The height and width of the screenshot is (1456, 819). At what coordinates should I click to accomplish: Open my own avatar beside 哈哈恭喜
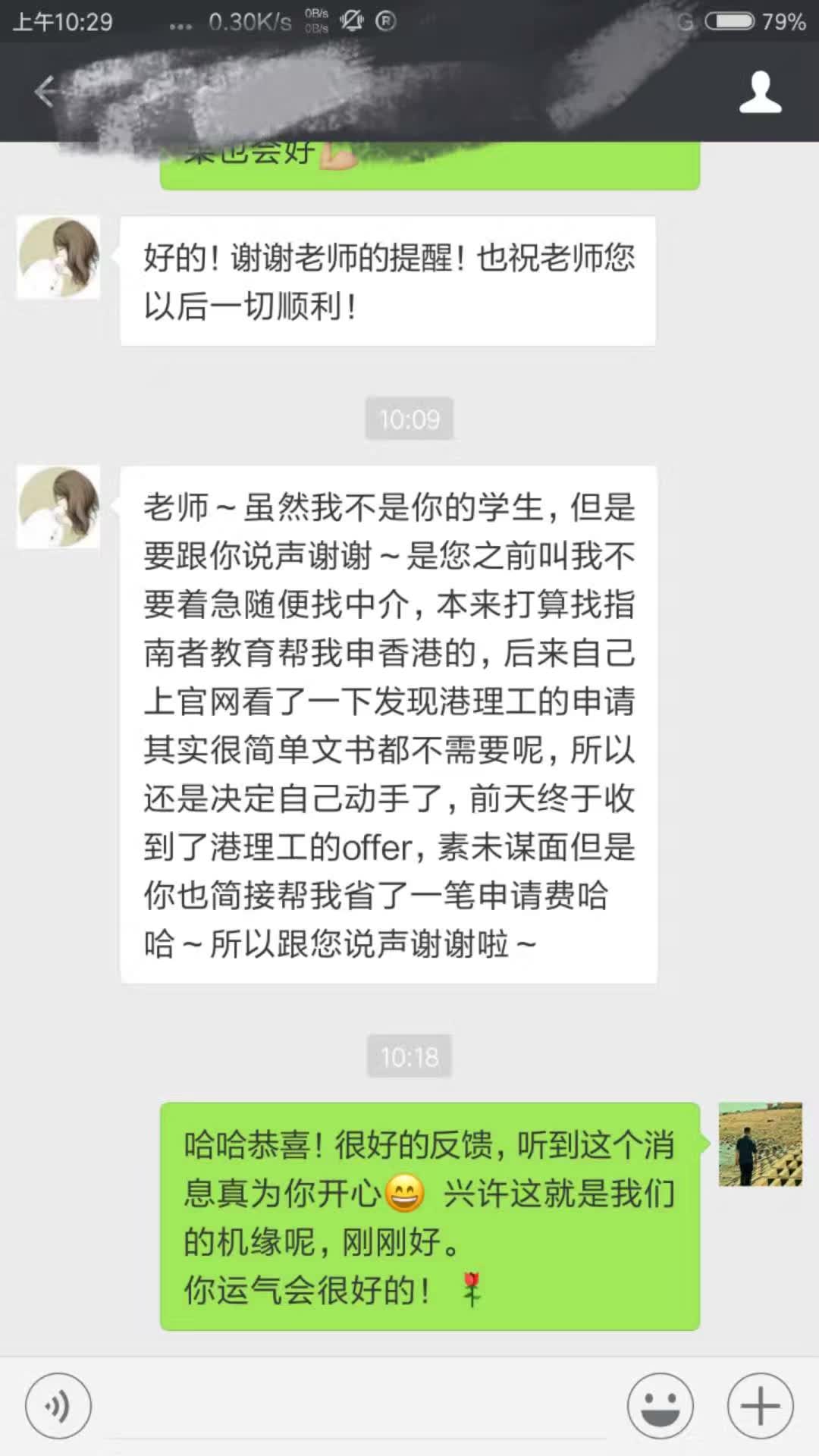[x=760, y=1144]
